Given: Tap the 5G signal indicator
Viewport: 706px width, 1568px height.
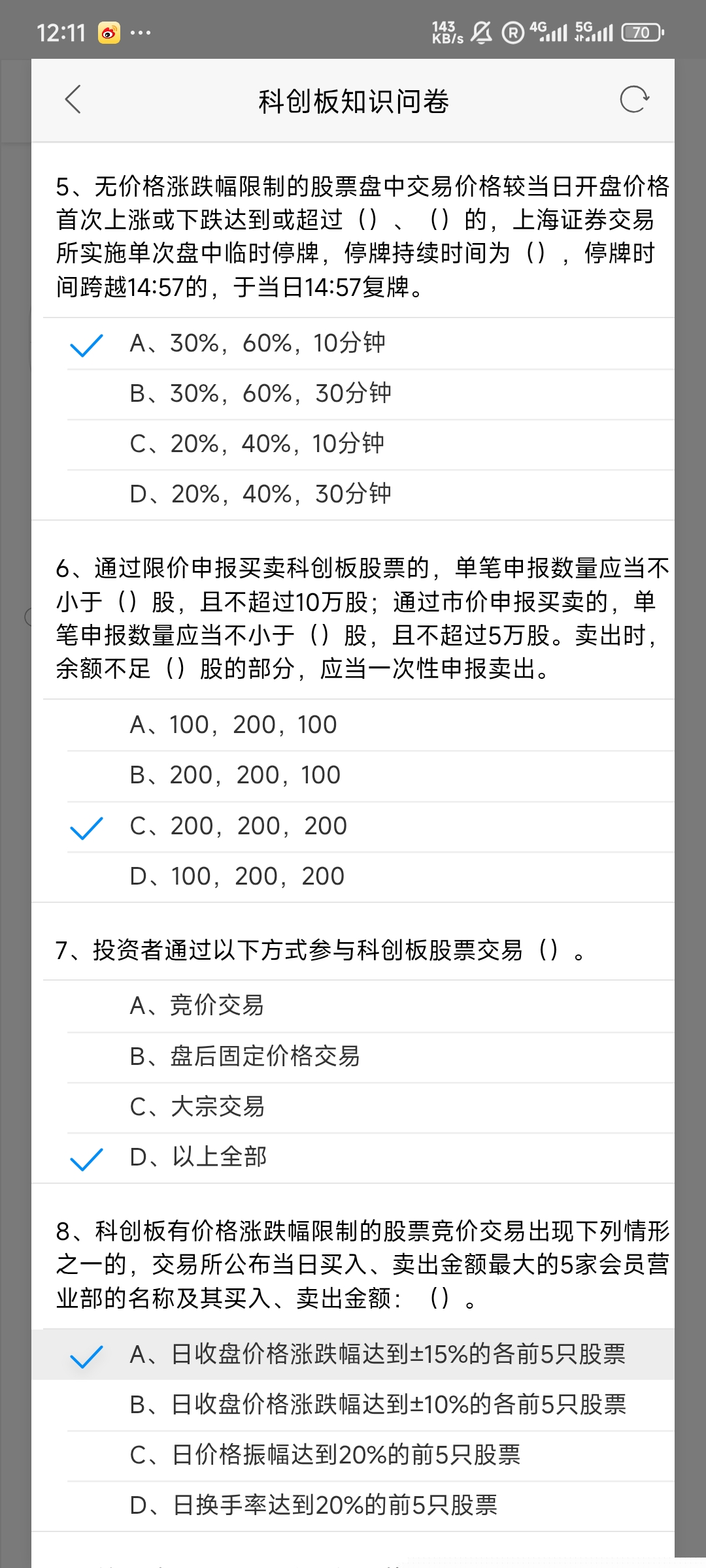Looking at the screenshot, I should coord(590,29).
